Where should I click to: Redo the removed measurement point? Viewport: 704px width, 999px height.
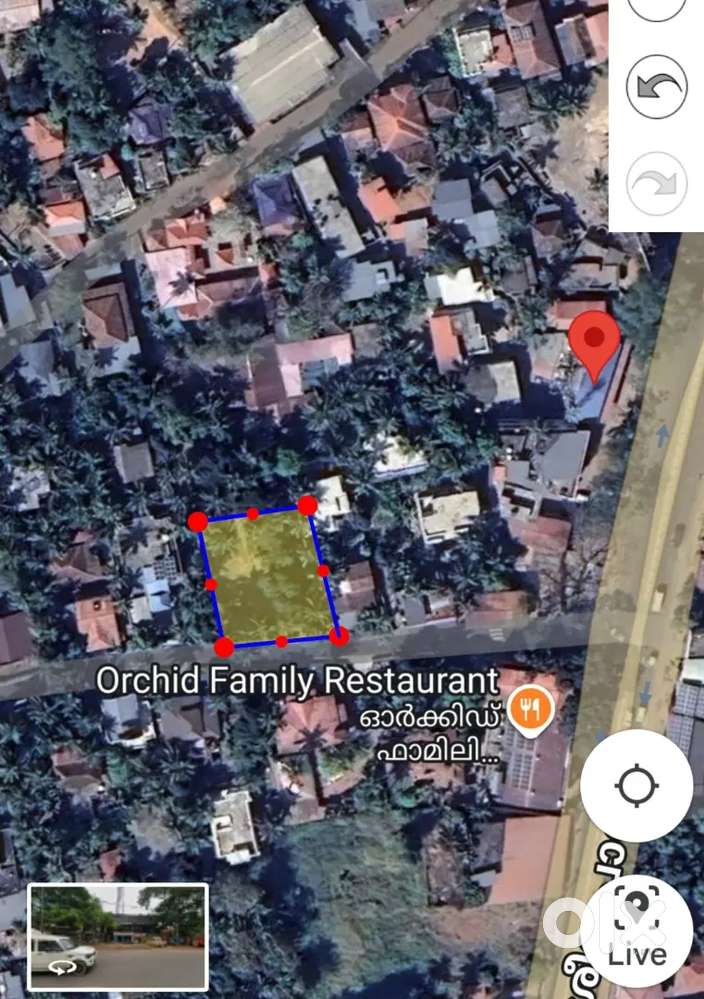(x=656, y=183)
